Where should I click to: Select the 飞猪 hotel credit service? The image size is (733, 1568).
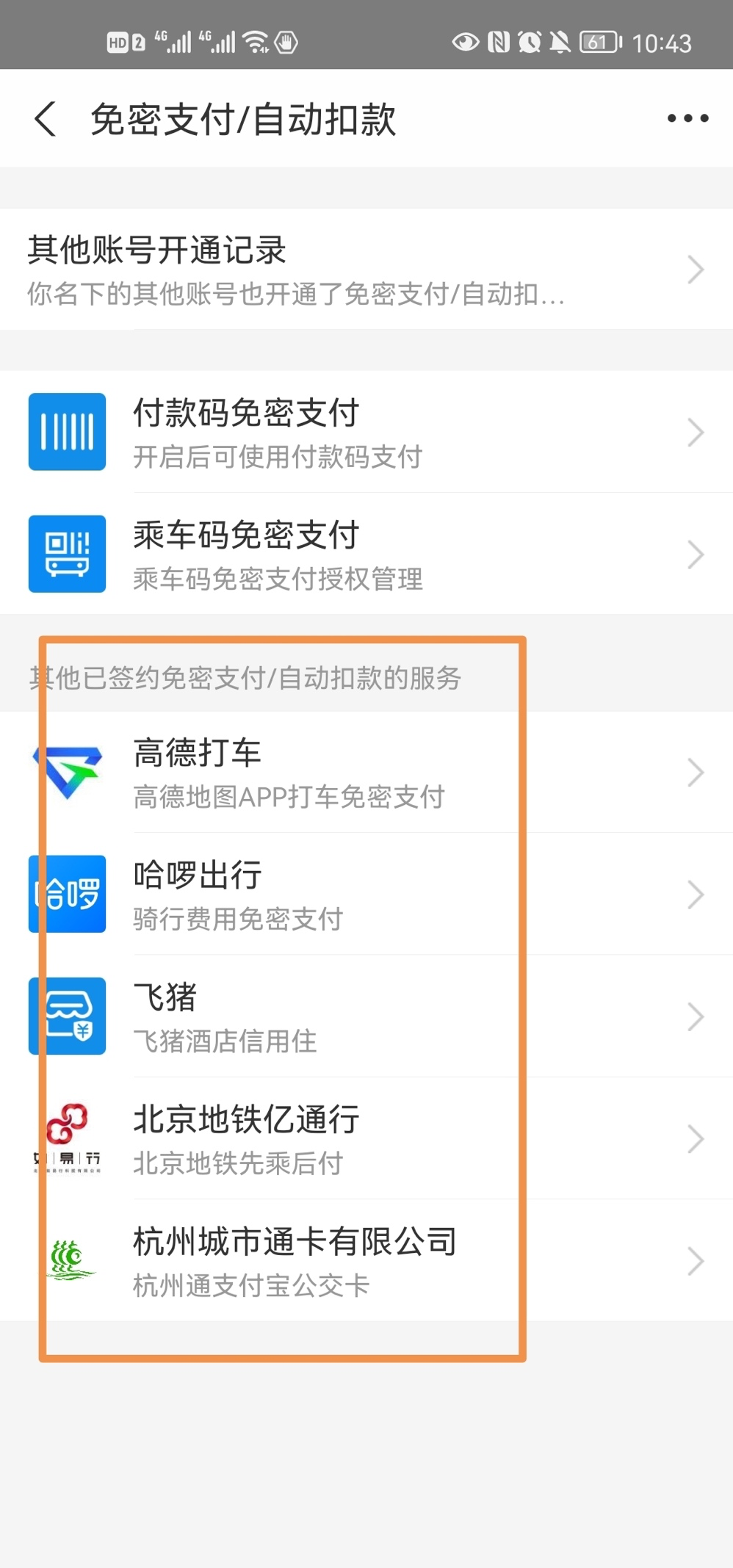[x=366, y=1016]
